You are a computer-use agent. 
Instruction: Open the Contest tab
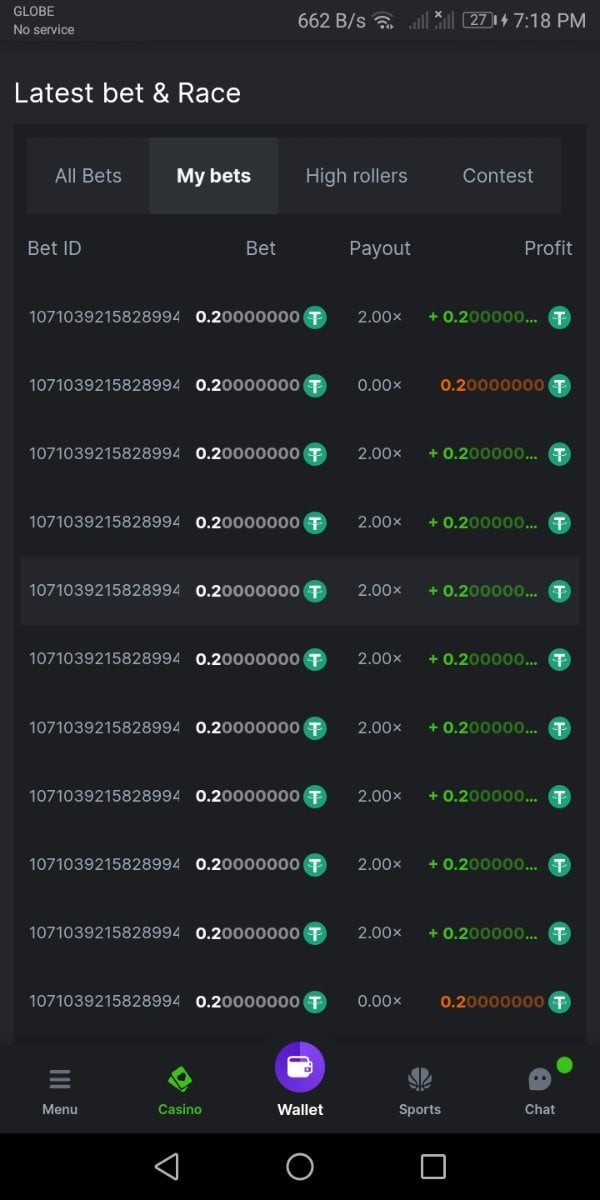[497, 176]
